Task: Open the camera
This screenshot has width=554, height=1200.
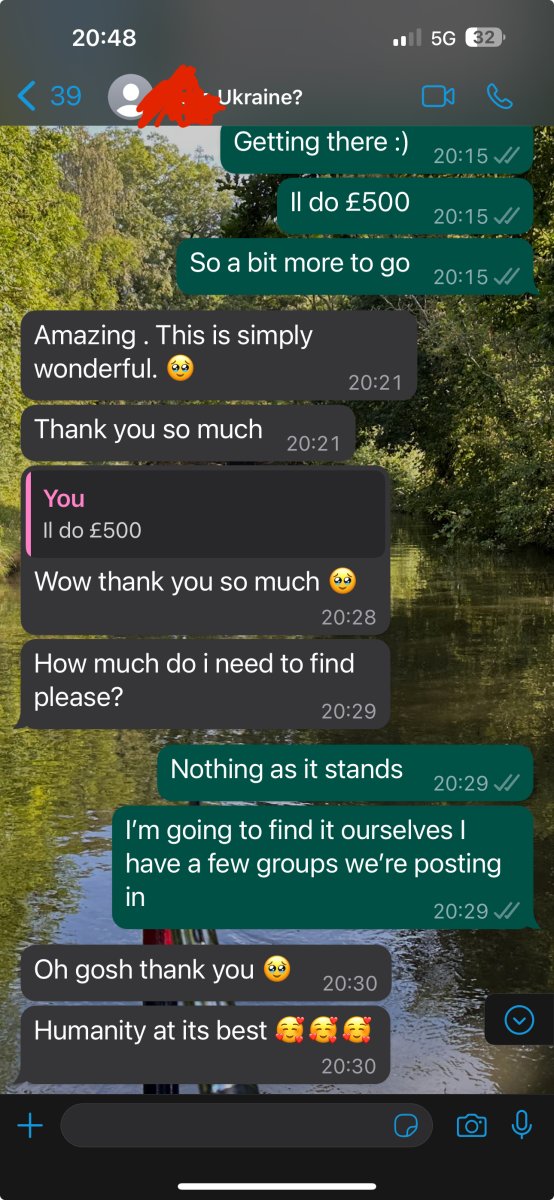Action: (471, 1126)
